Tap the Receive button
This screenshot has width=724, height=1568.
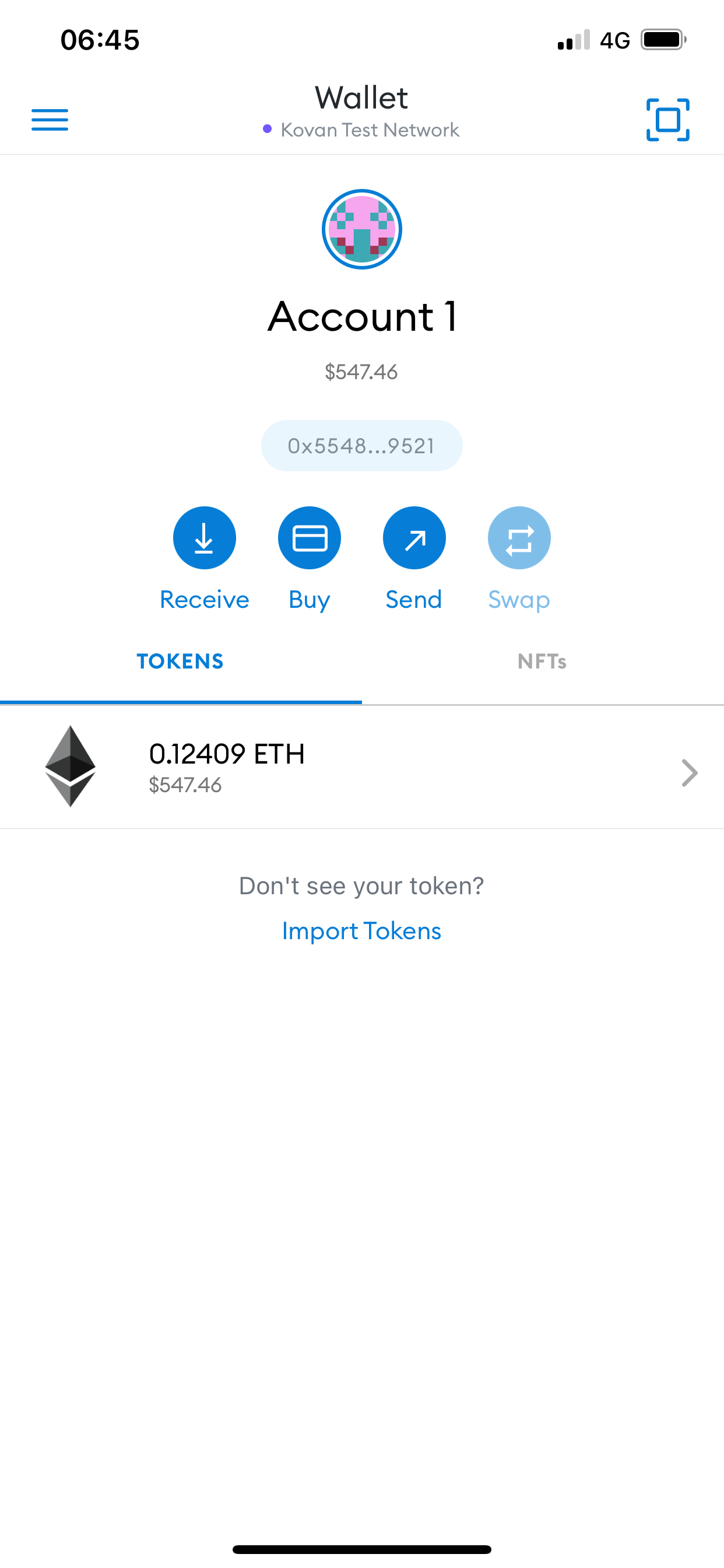pyautogui.click(x=205, y=538)
